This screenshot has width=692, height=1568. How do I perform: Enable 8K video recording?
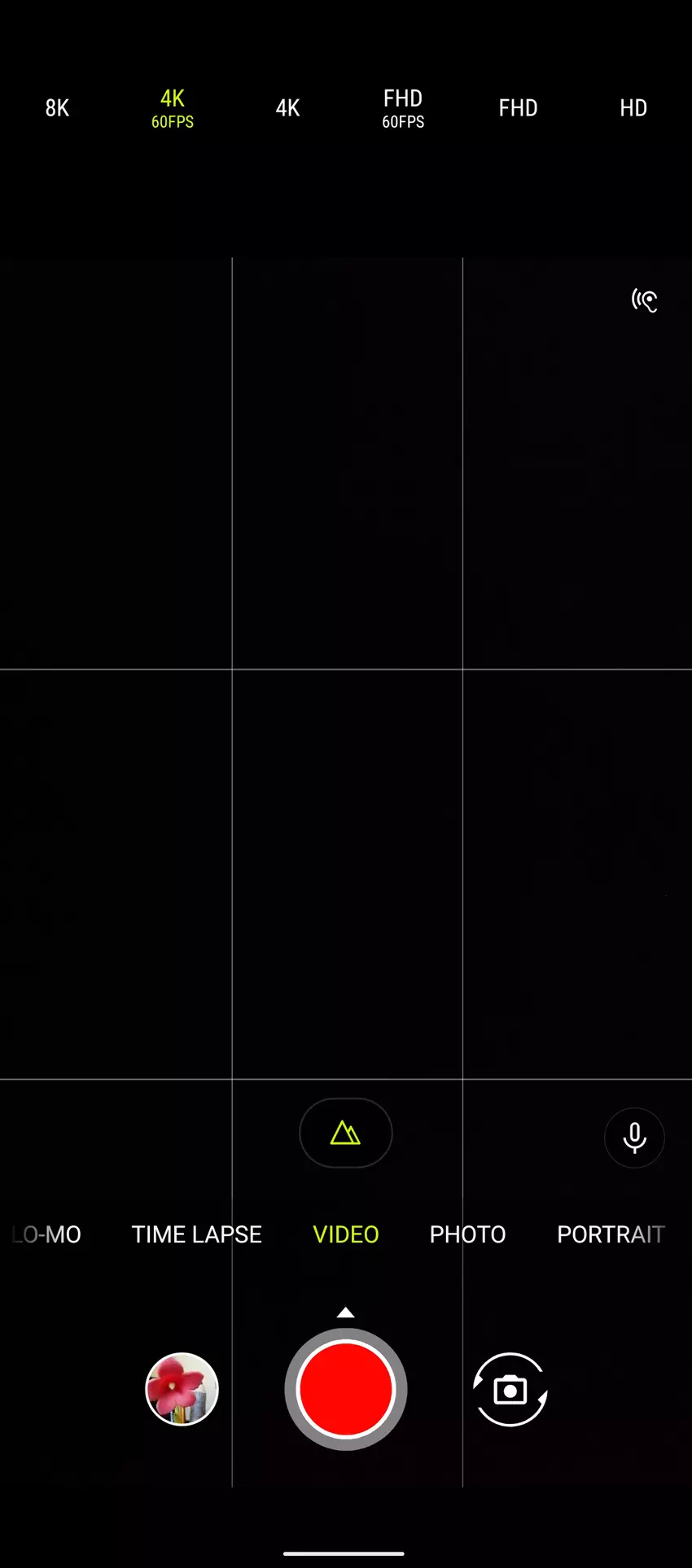tap(56, 107)
